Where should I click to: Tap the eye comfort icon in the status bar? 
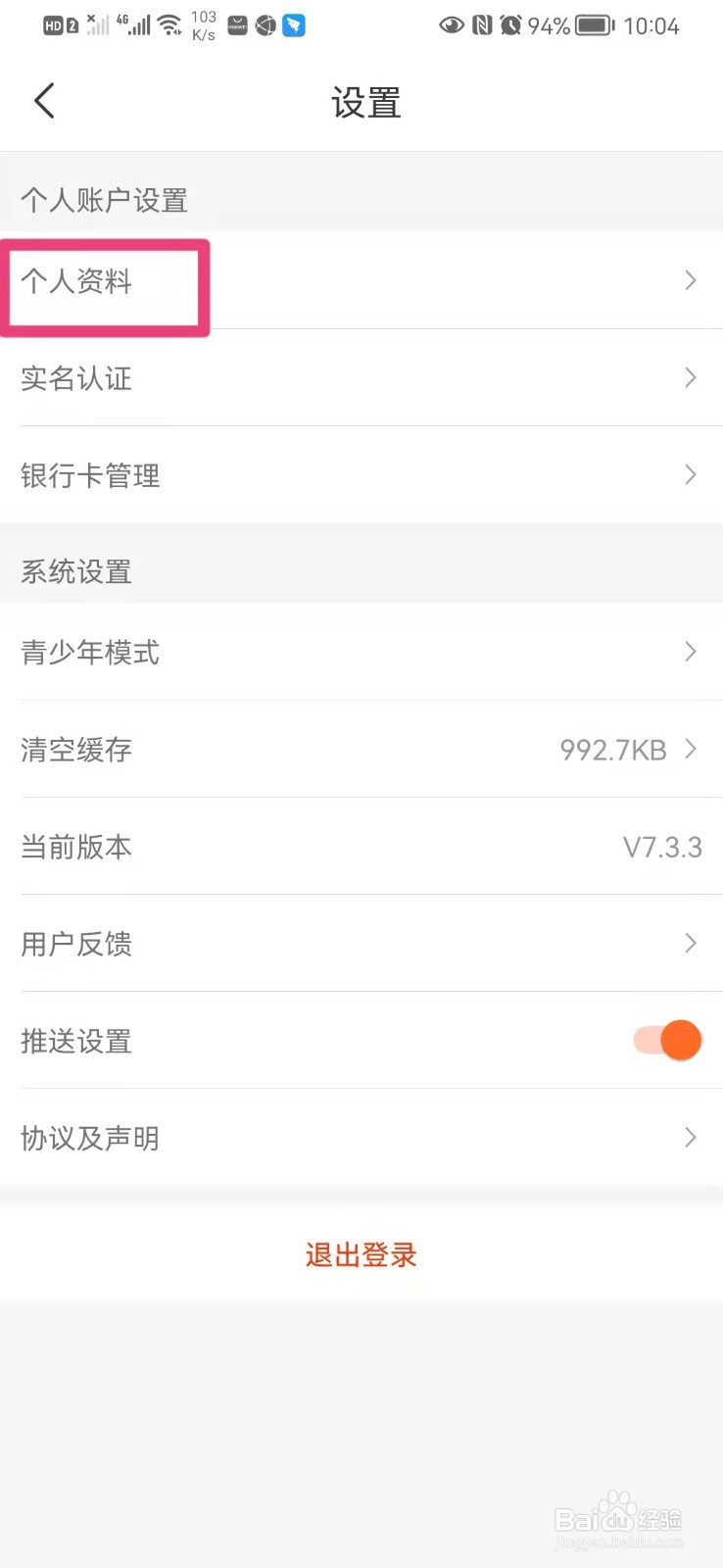[x=452, y=25]
